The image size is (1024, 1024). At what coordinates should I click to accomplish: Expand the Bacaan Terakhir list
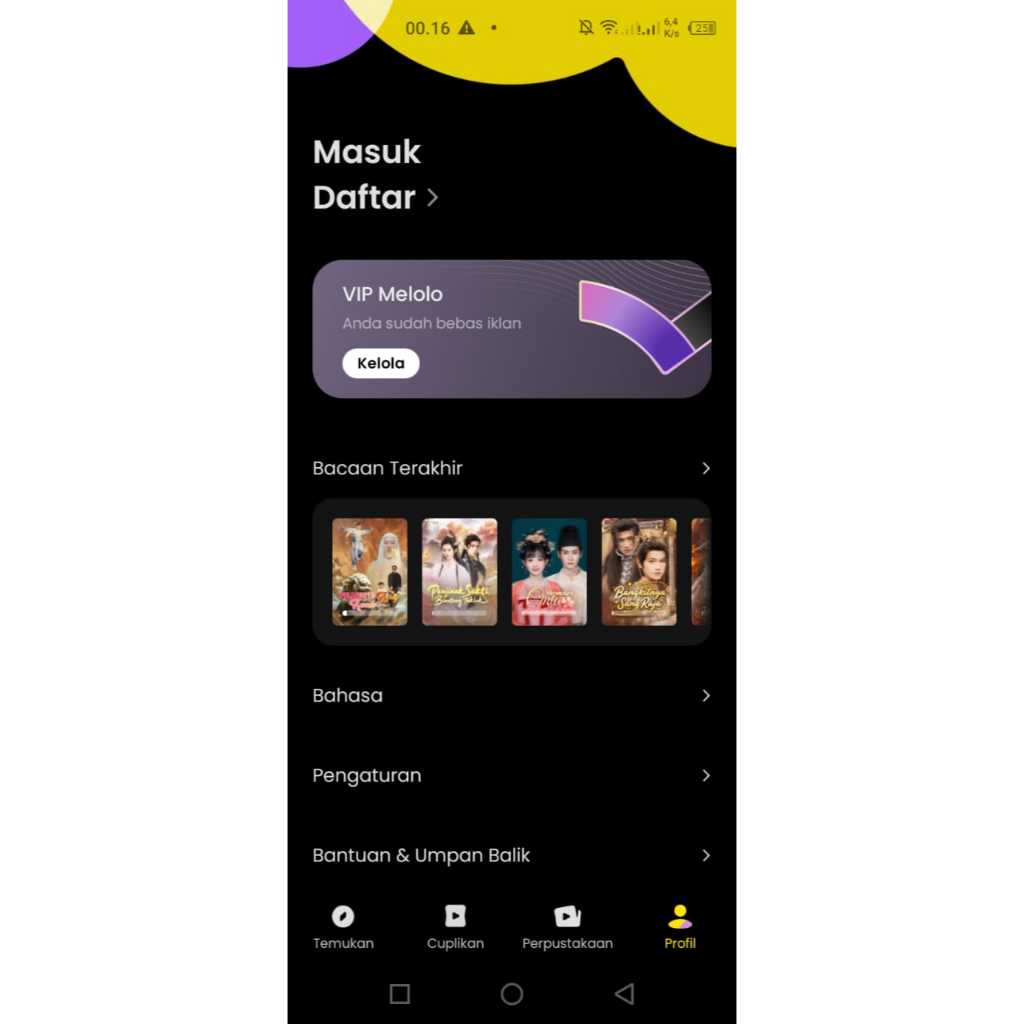[705, 468]
